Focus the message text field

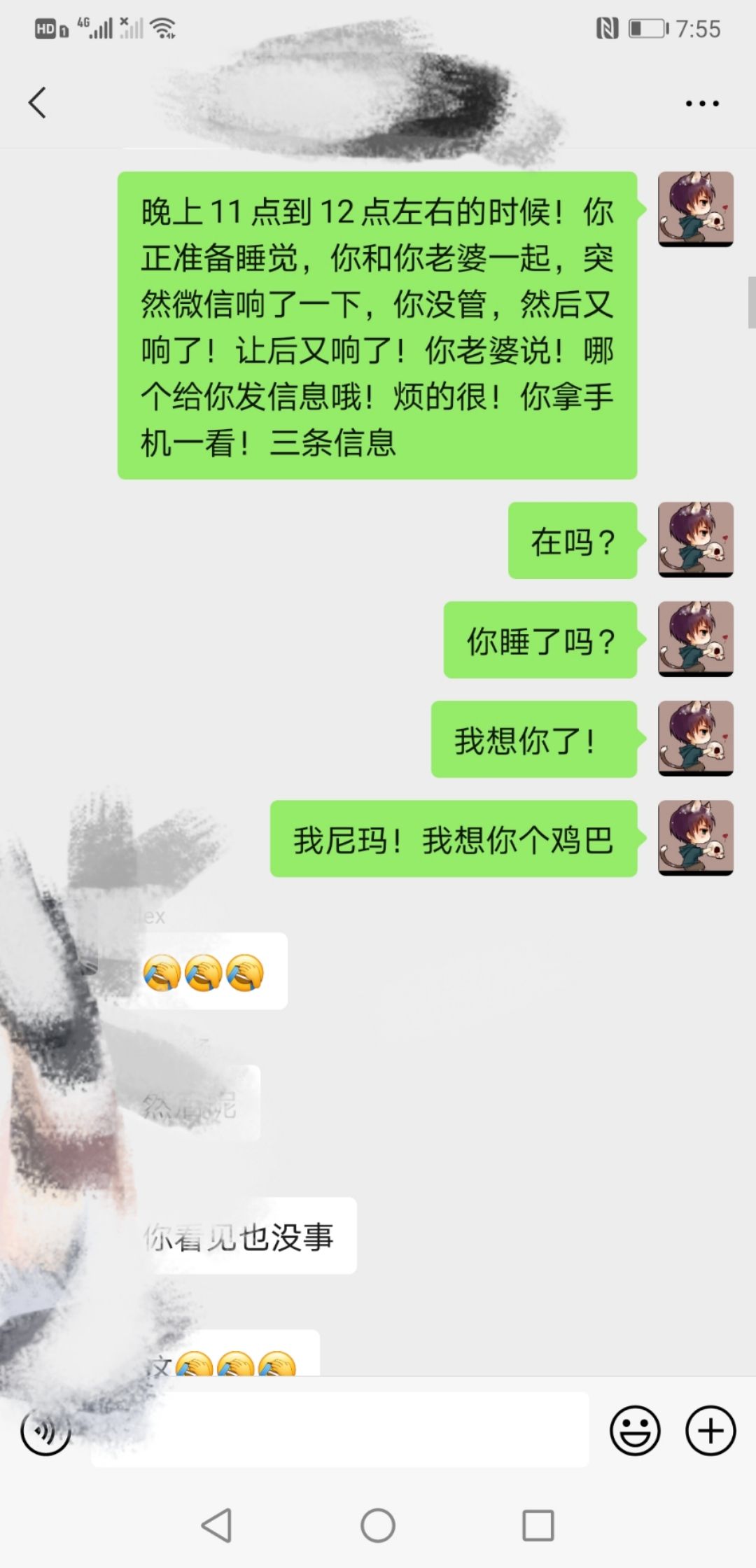click(339, 1429)
